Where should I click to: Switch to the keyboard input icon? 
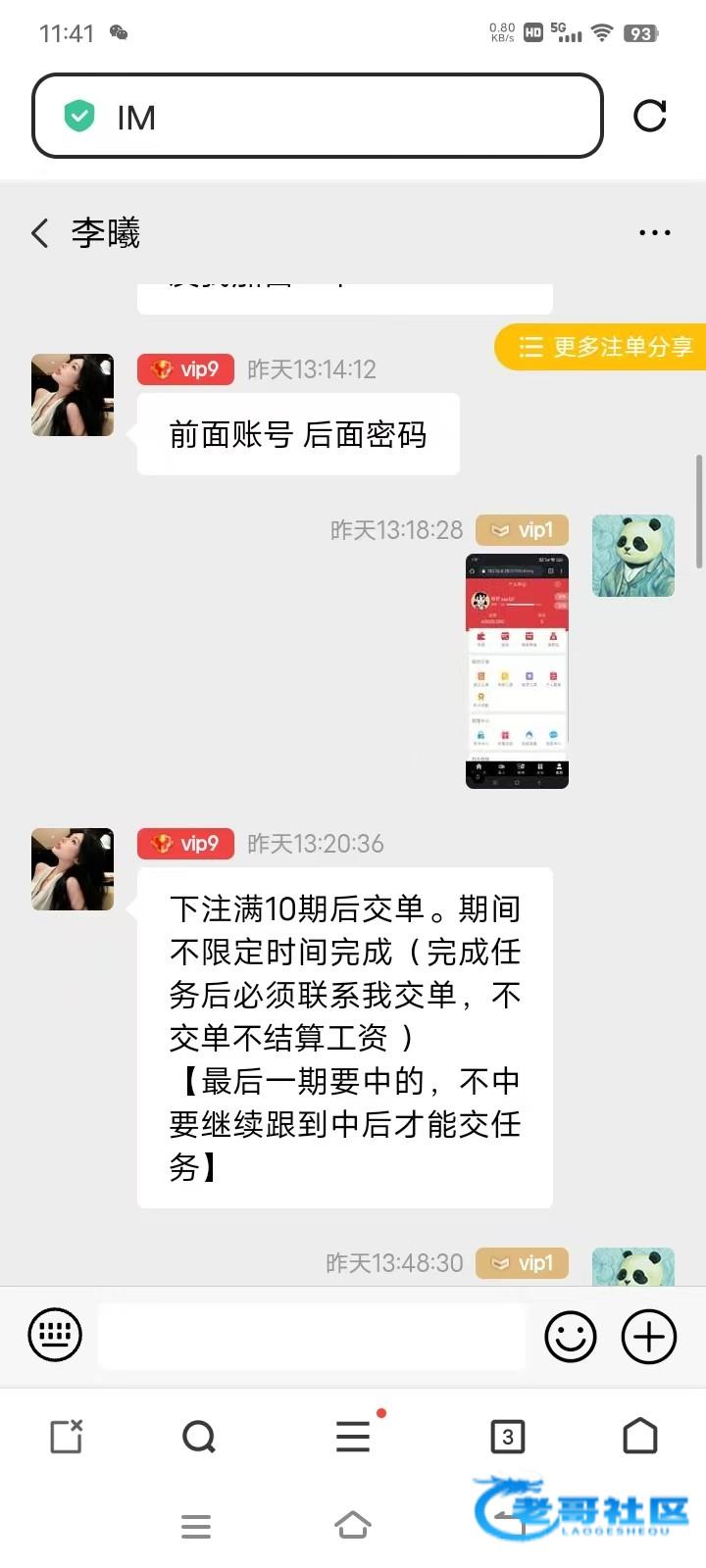55,1335
